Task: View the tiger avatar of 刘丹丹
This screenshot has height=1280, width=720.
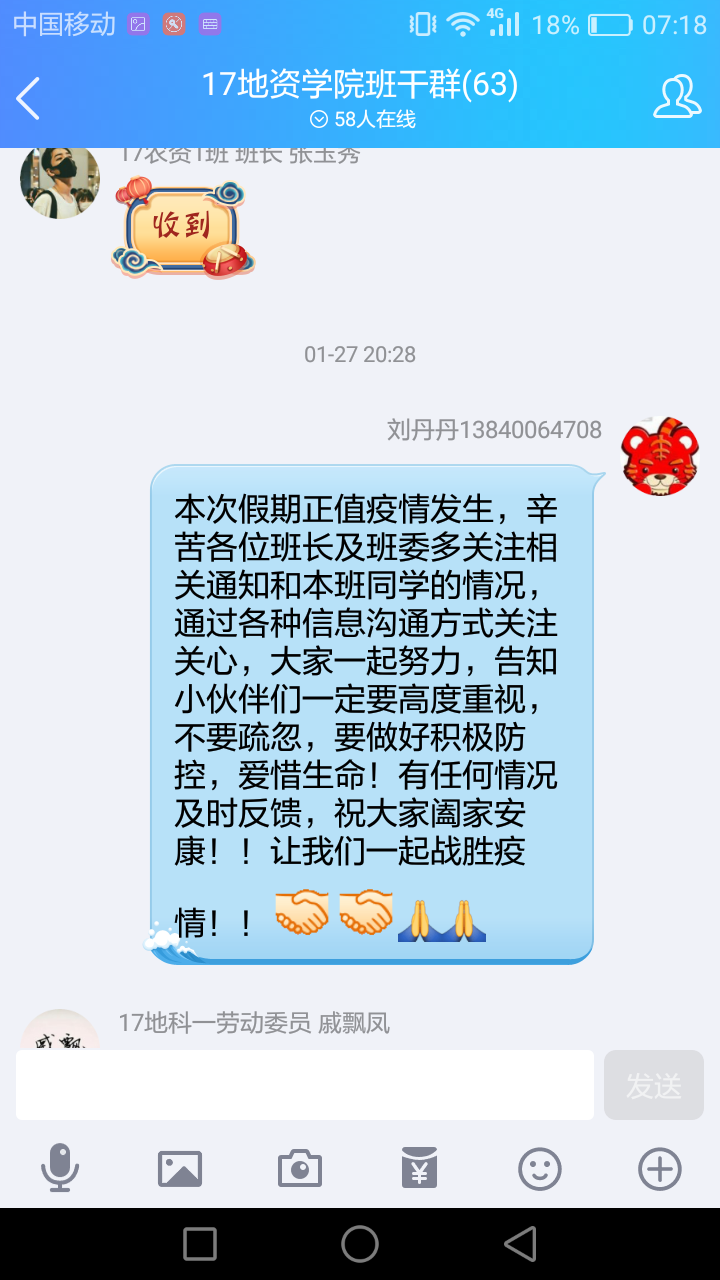Action: pyautogui.click(x=660, y=457)
